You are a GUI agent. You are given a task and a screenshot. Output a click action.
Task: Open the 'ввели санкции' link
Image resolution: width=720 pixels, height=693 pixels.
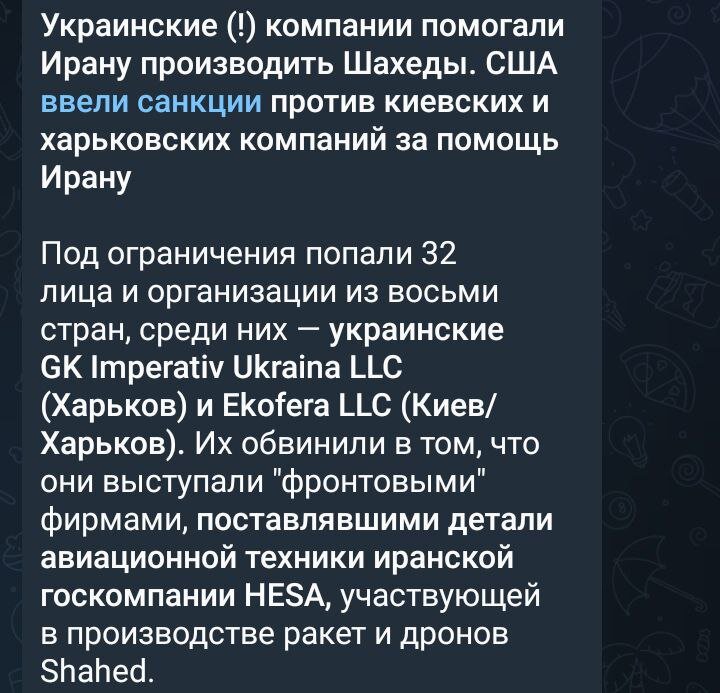tap(151, 103)
